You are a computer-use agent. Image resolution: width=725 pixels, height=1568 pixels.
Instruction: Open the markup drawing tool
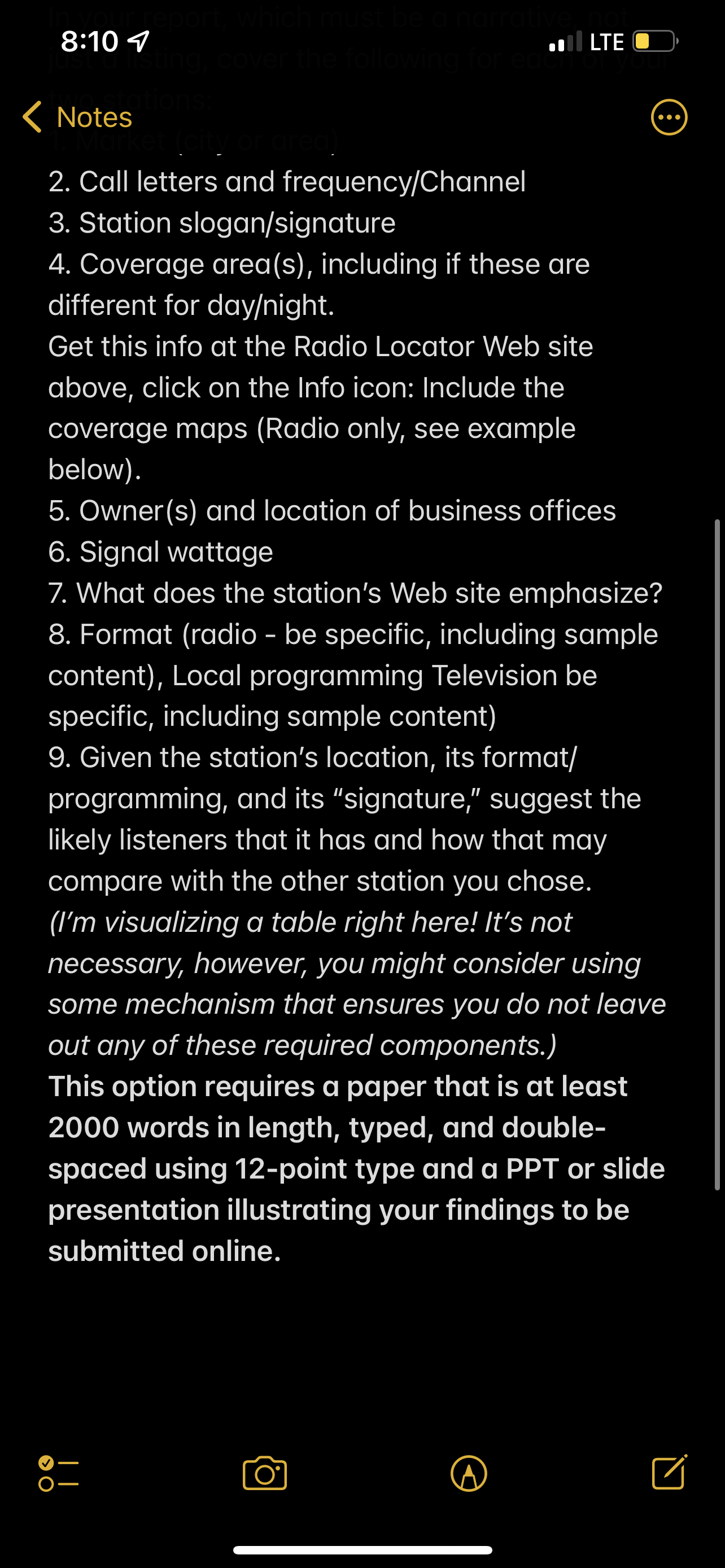click(x=468, y=1474)
